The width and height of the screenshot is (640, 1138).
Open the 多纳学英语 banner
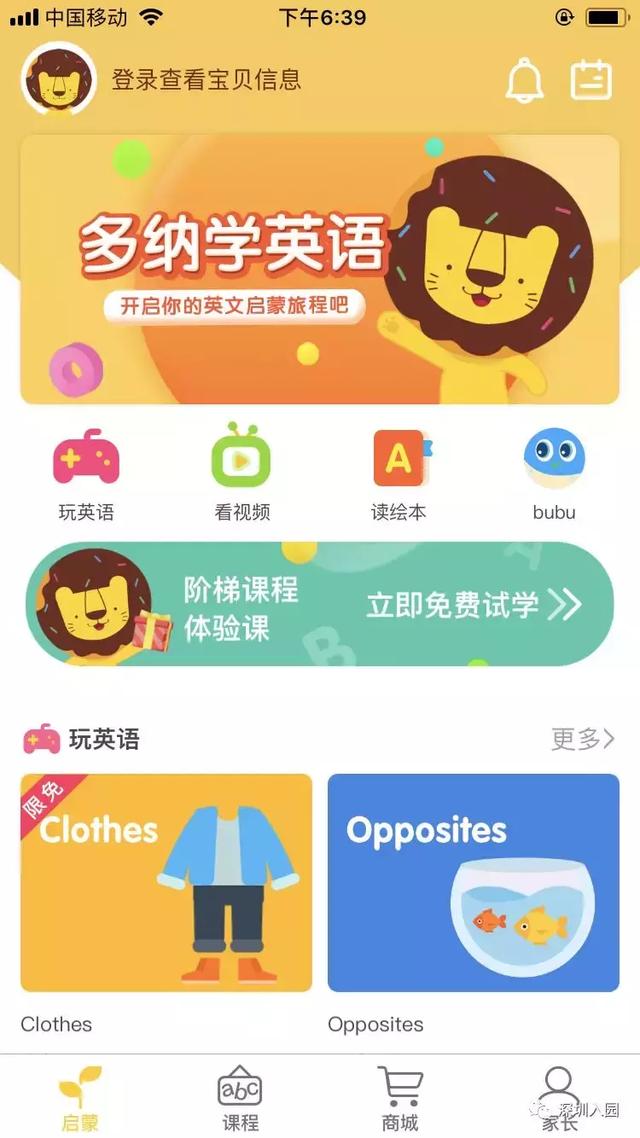[x=320, y=269]
